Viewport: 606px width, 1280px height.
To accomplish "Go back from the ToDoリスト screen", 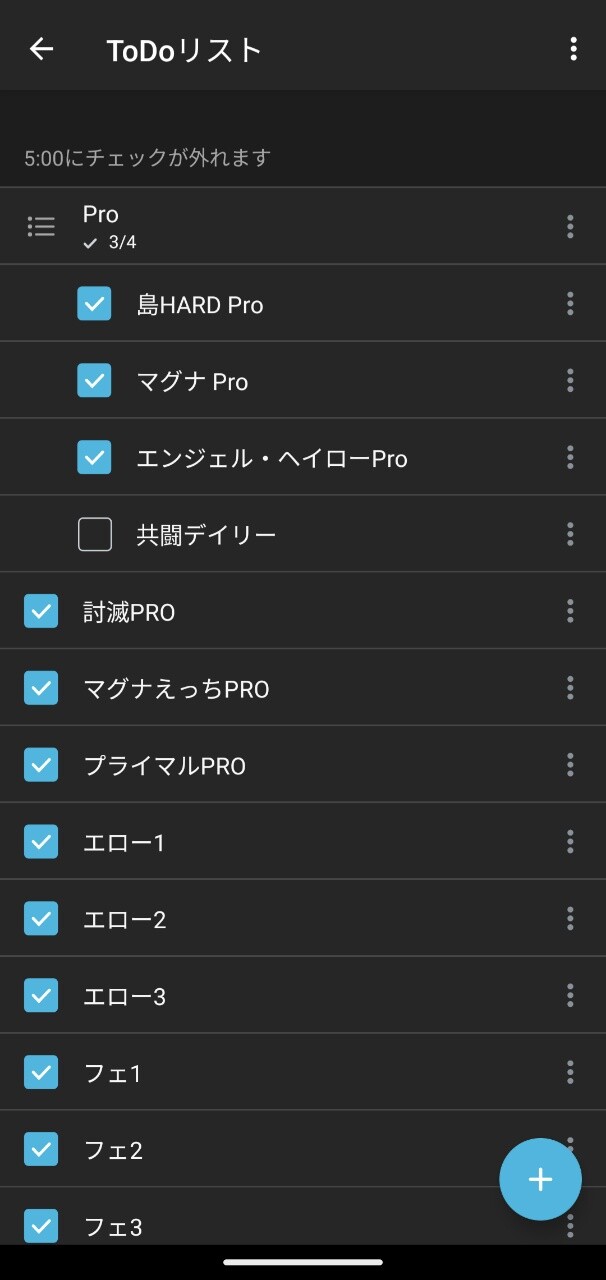I will (41, 49).
